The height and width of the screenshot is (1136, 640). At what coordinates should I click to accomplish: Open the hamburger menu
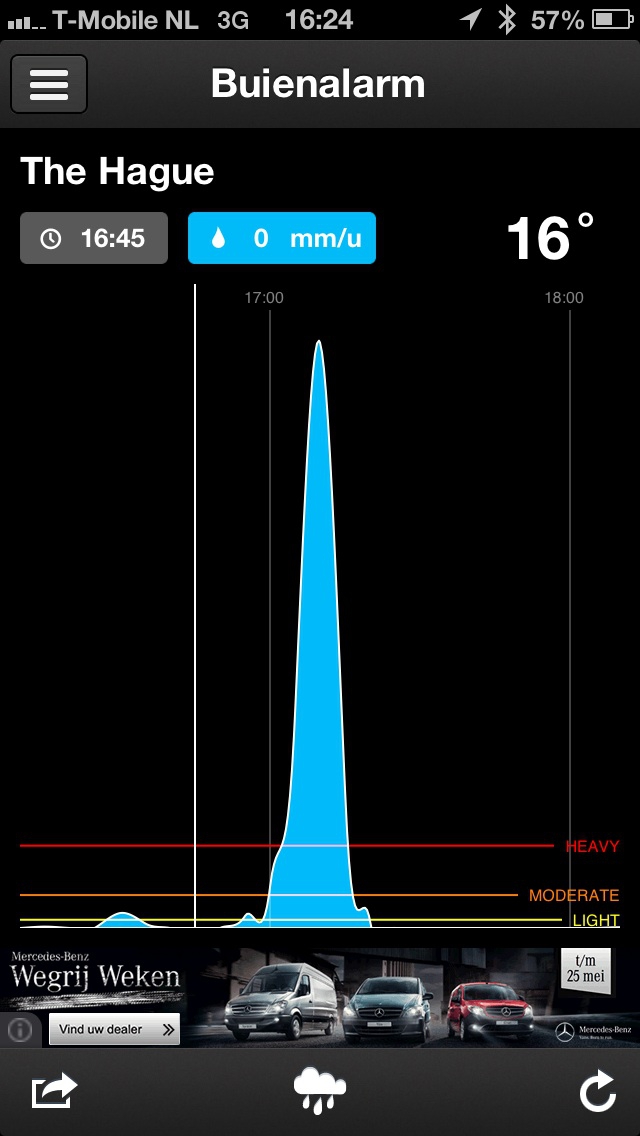[x=49, y=84]
